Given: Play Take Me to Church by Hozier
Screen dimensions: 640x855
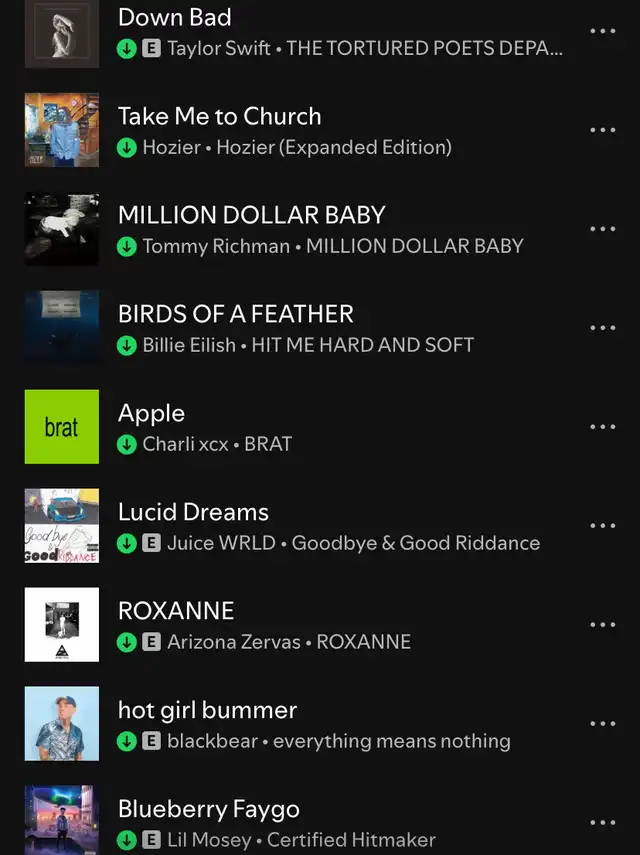Looking at the screenshot, I should click(x=294, y=130).
